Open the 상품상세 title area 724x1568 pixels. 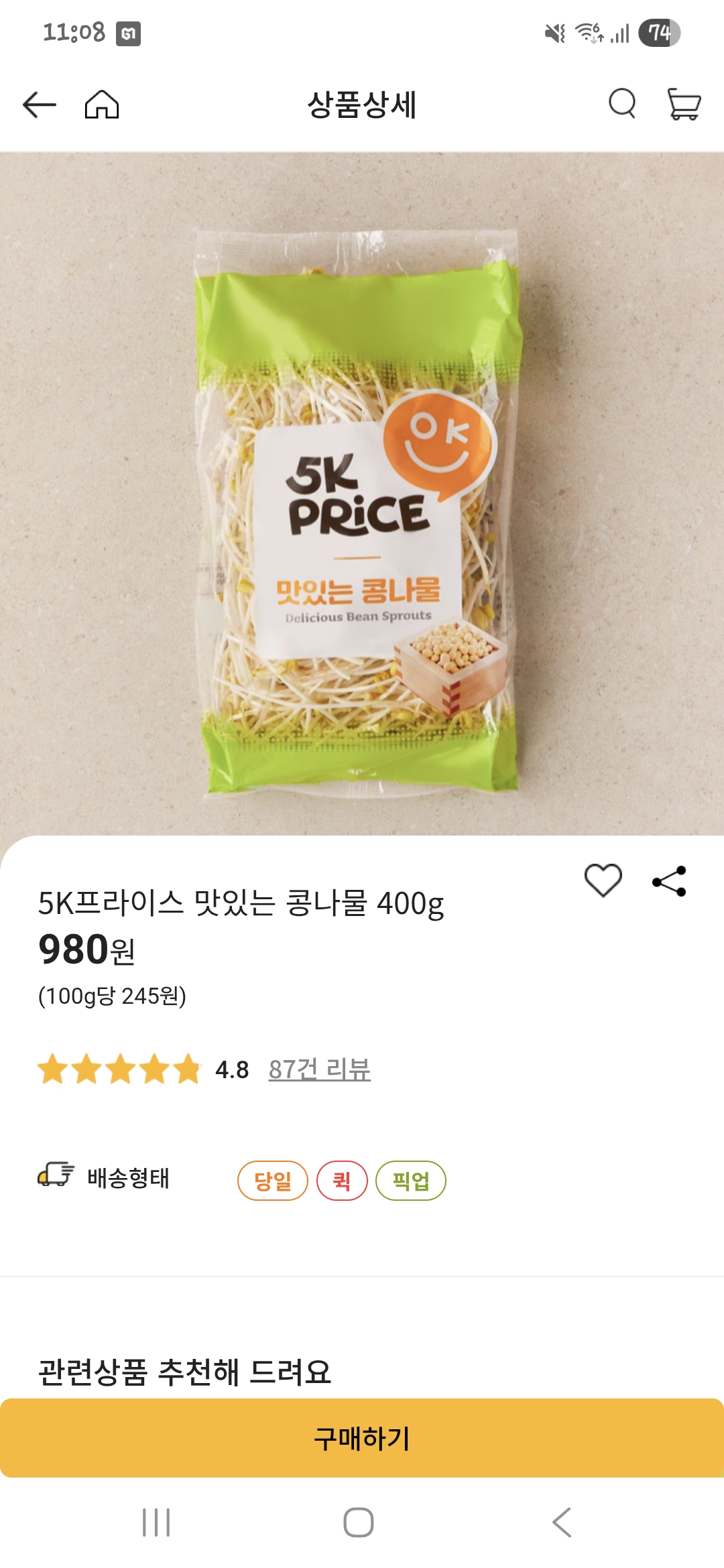[x=362, y=105]
